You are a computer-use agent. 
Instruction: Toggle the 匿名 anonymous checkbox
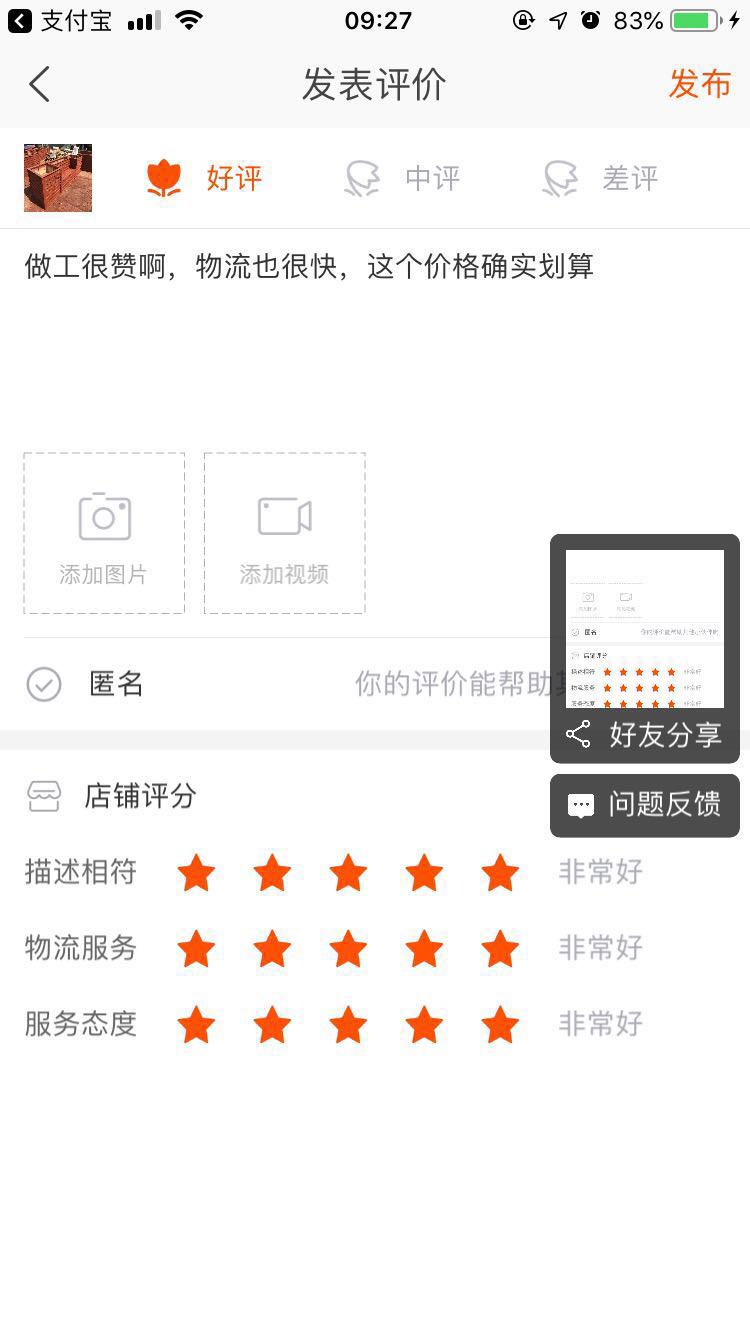[44, 685]
